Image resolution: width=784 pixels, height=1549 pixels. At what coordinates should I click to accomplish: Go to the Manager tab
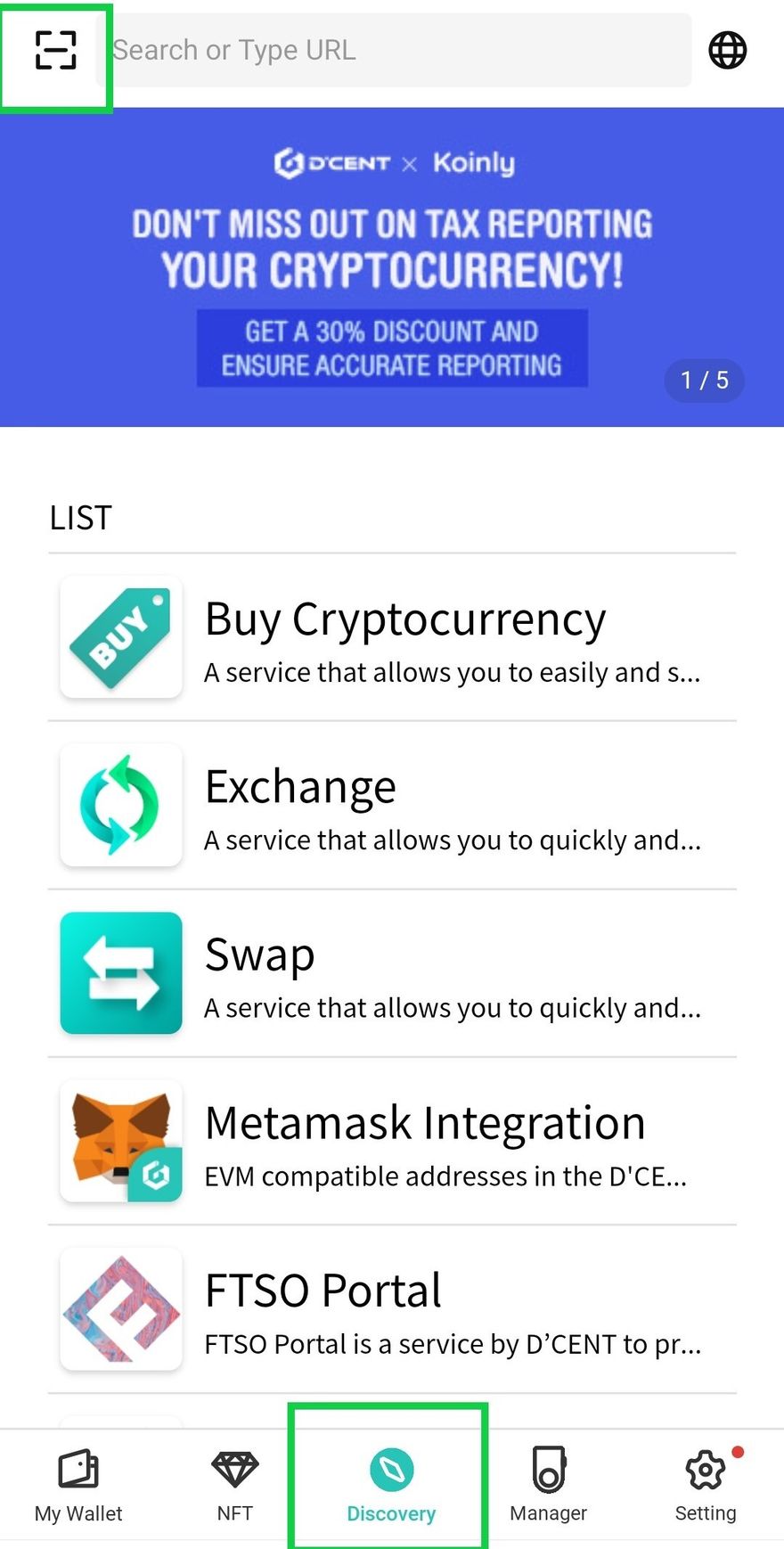click(x=548, y=1484)
